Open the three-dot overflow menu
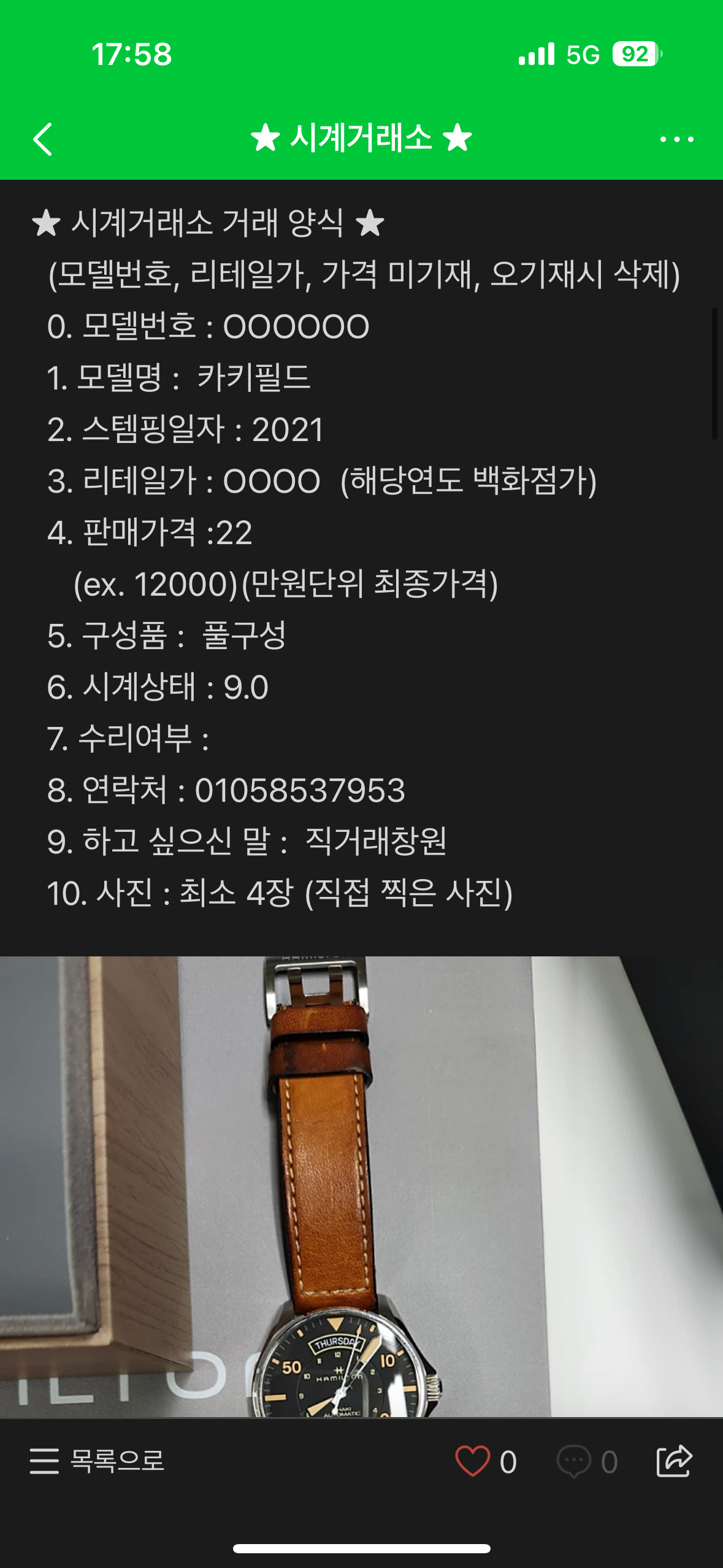Viewport: 723px width, 1568px height. tap(676, 139)
